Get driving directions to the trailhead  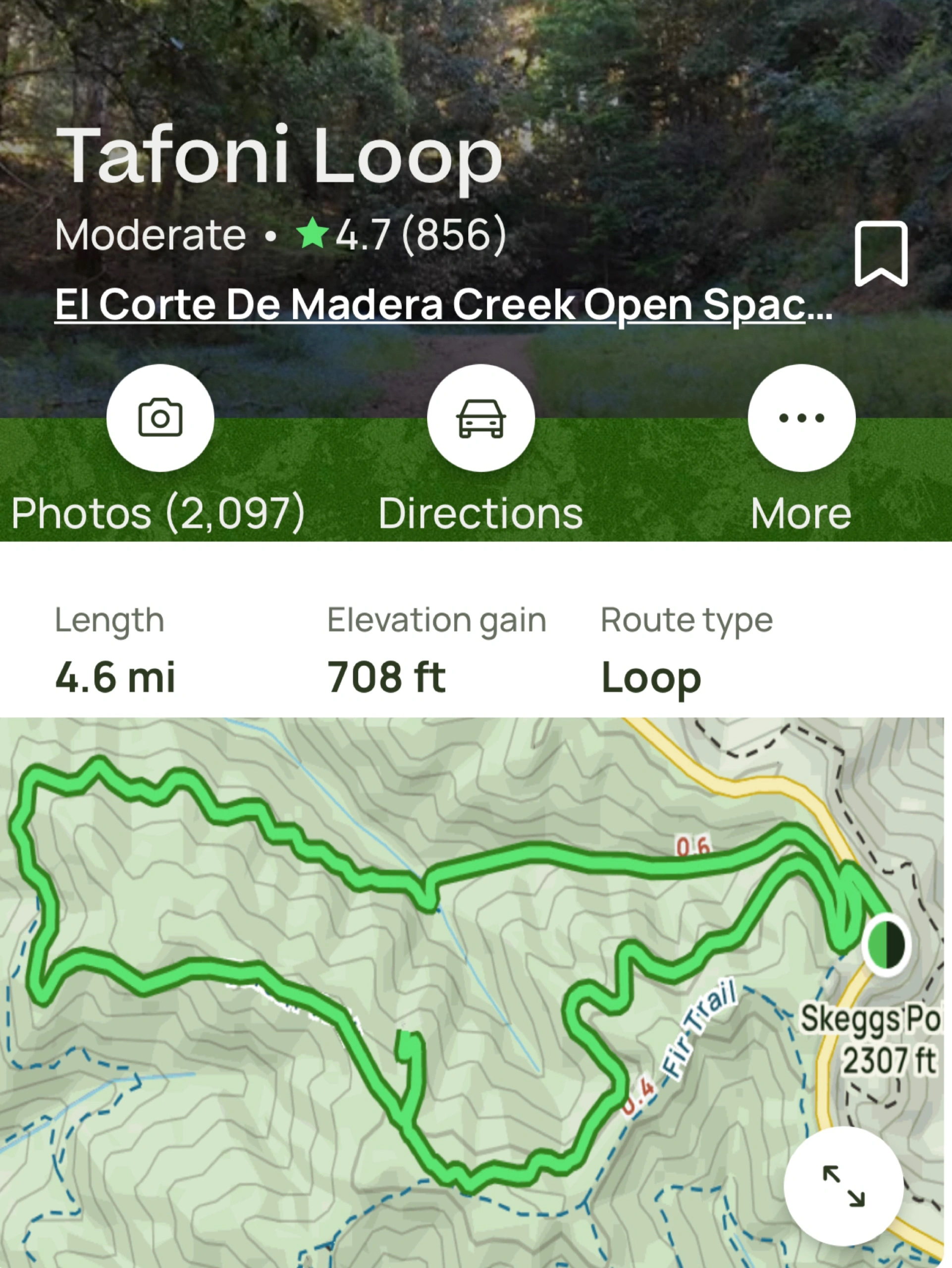pos(480,418)
